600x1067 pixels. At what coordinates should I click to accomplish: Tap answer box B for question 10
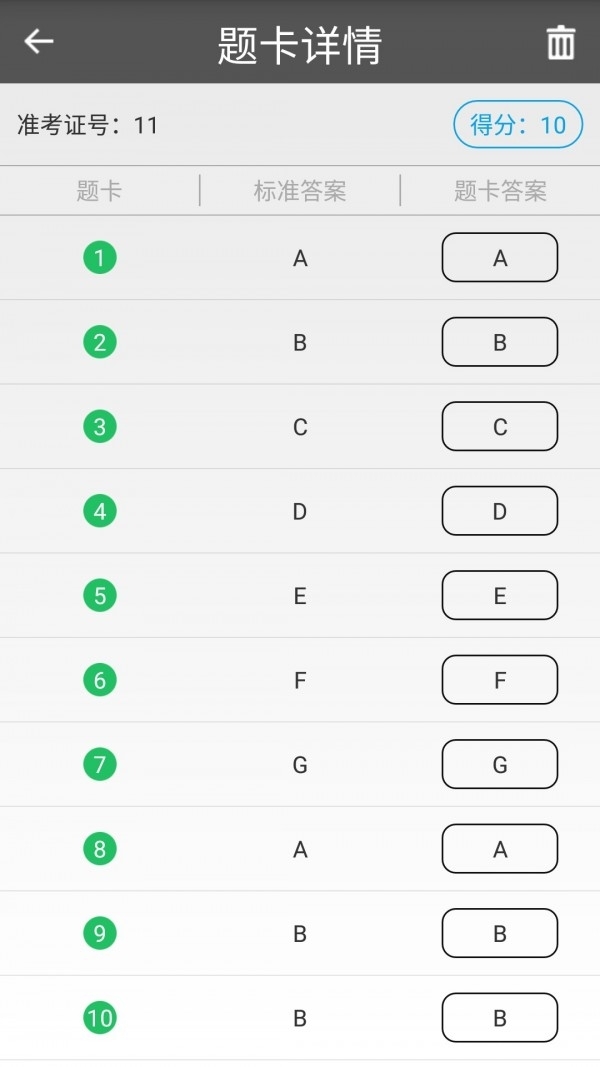(499, 1018)
